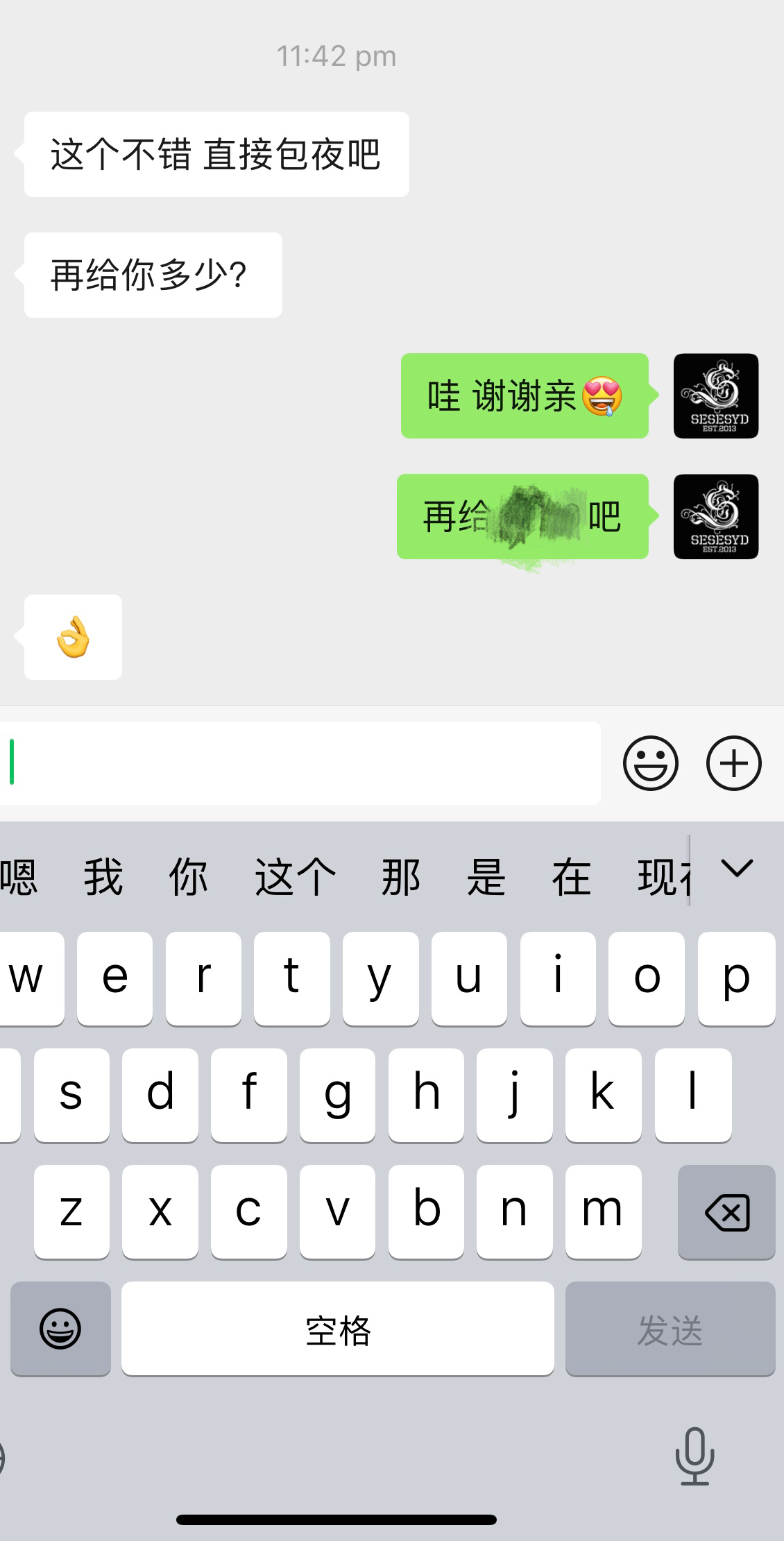The image size is (784, 1541).
Task: Open the SESESYD avatar beside 哇 谢谢亲
Action: (715, 395)
